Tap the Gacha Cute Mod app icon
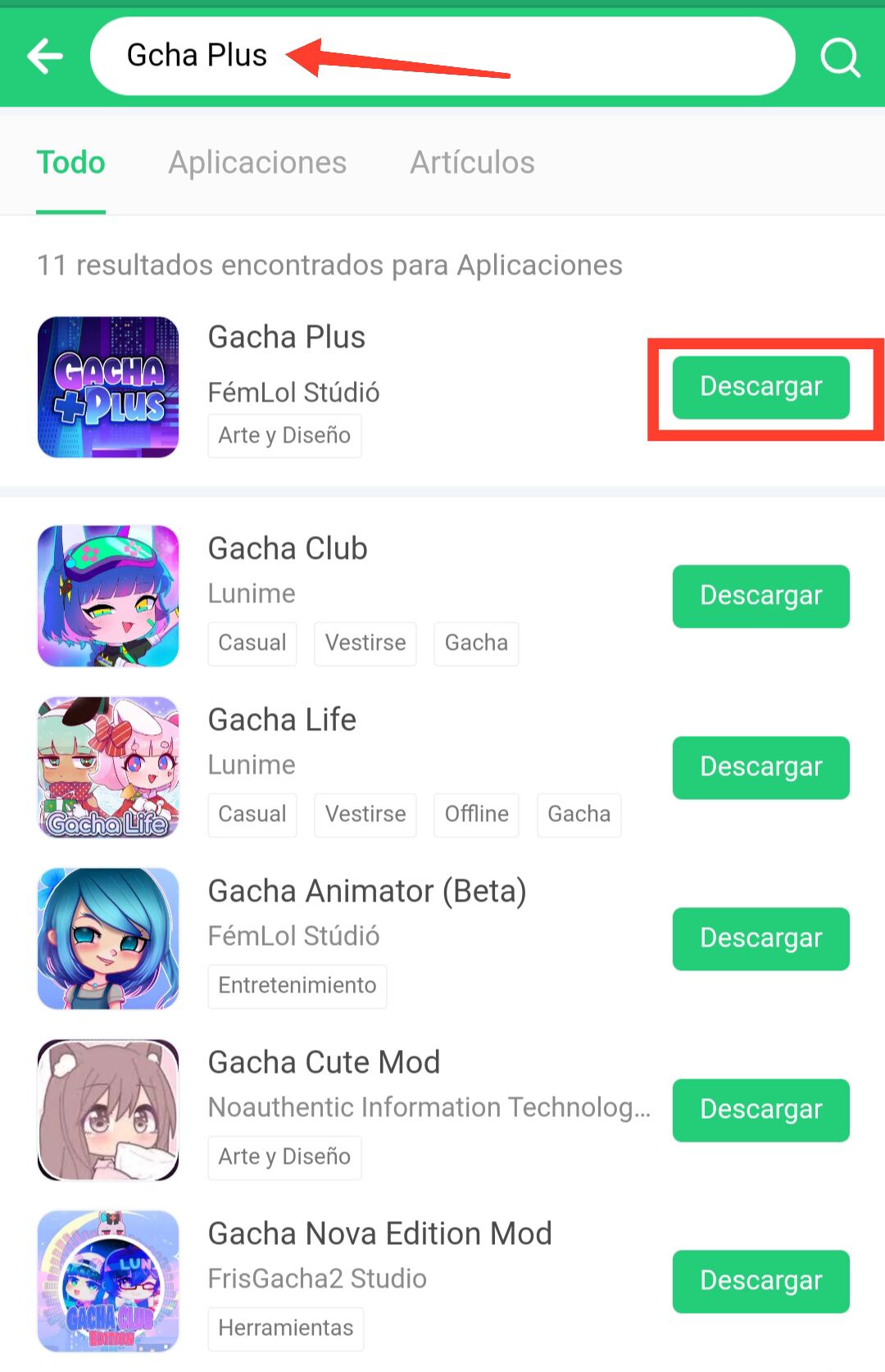 tap(107, 1110)
